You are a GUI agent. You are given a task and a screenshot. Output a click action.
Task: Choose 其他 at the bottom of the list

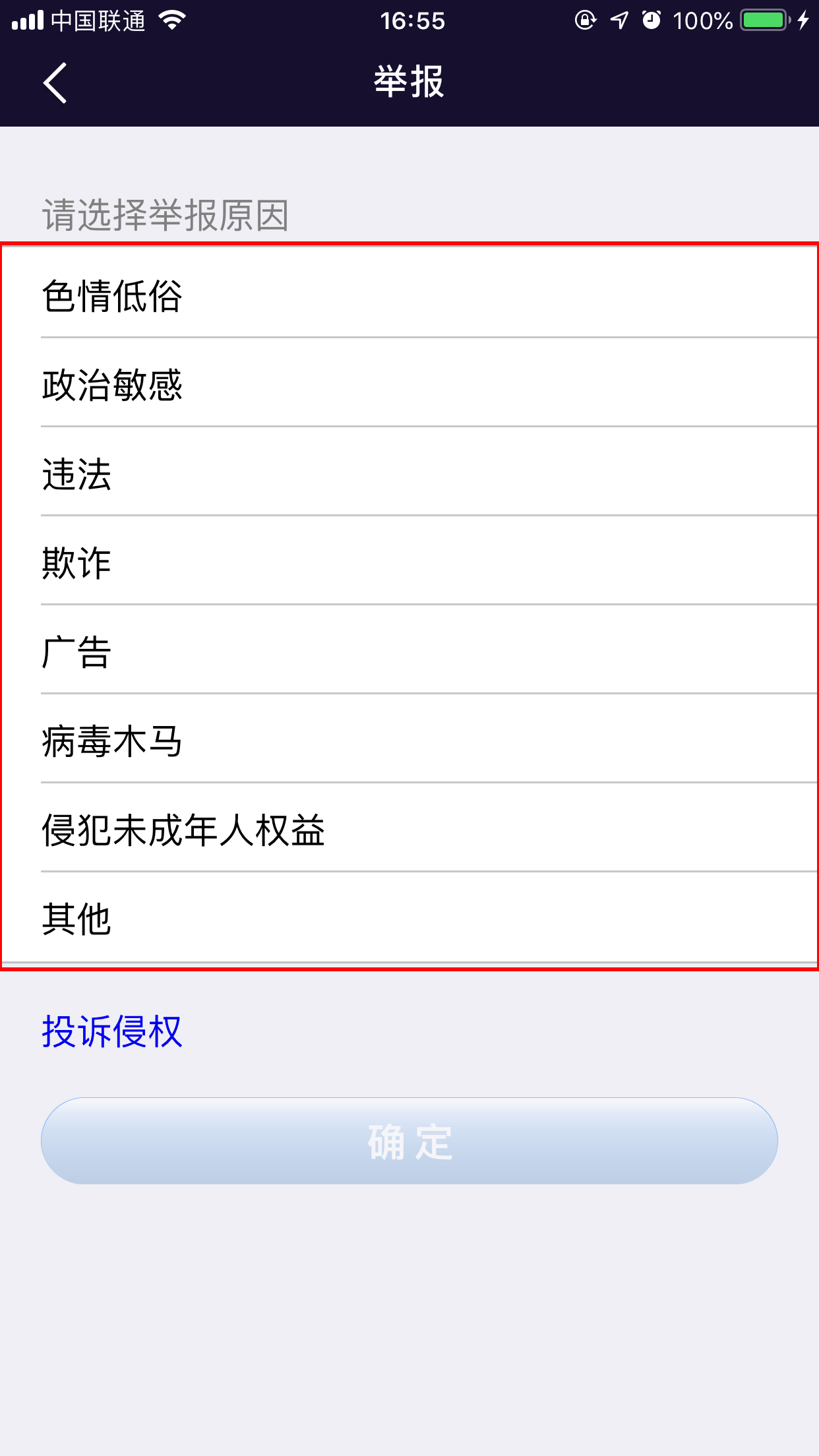(x=409, y=919)
